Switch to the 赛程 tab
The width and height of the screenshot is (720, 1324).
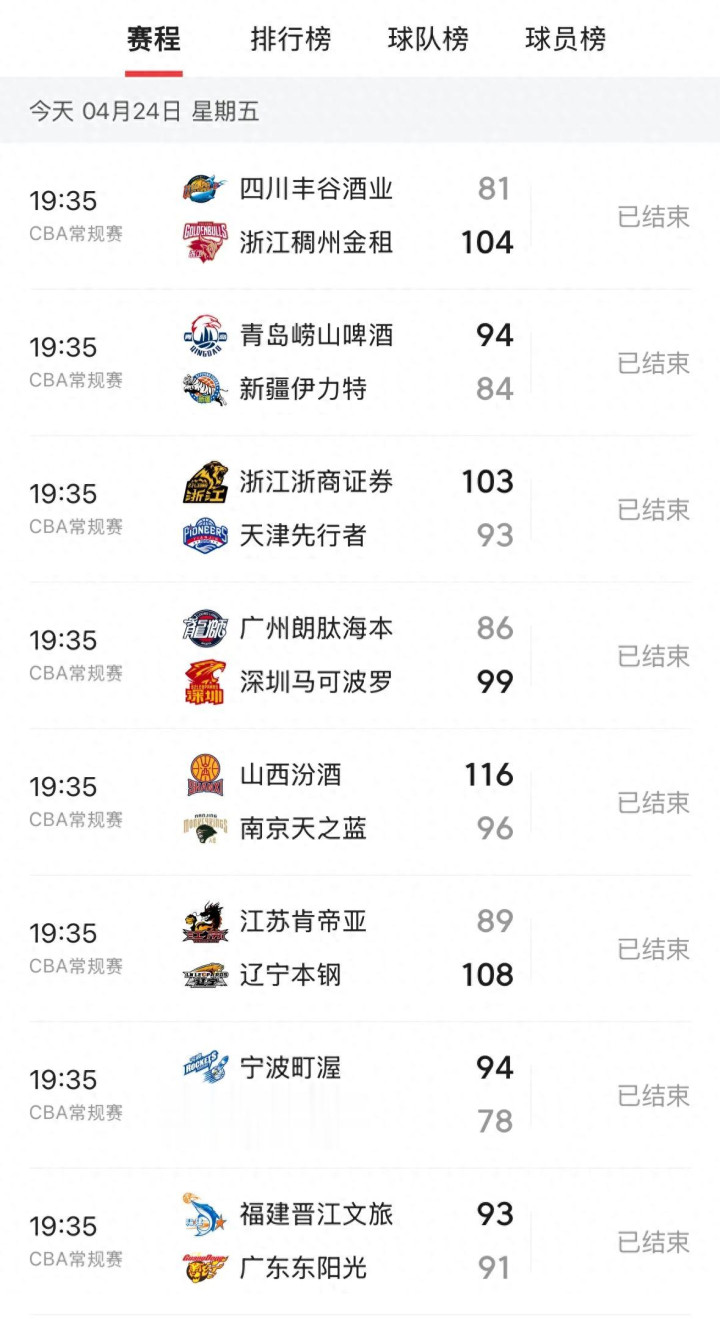[153, 40]
